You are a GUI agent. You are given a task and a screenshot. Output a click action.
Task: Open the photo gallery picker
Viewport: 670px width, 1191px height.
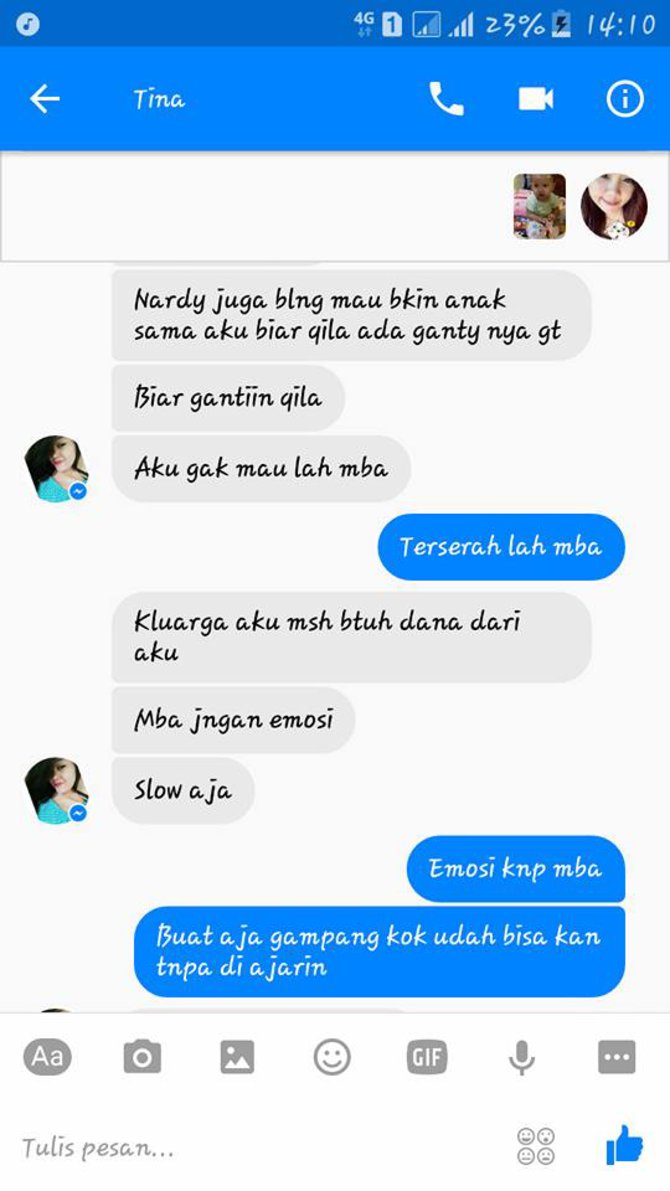click(x=237, y=1057)
